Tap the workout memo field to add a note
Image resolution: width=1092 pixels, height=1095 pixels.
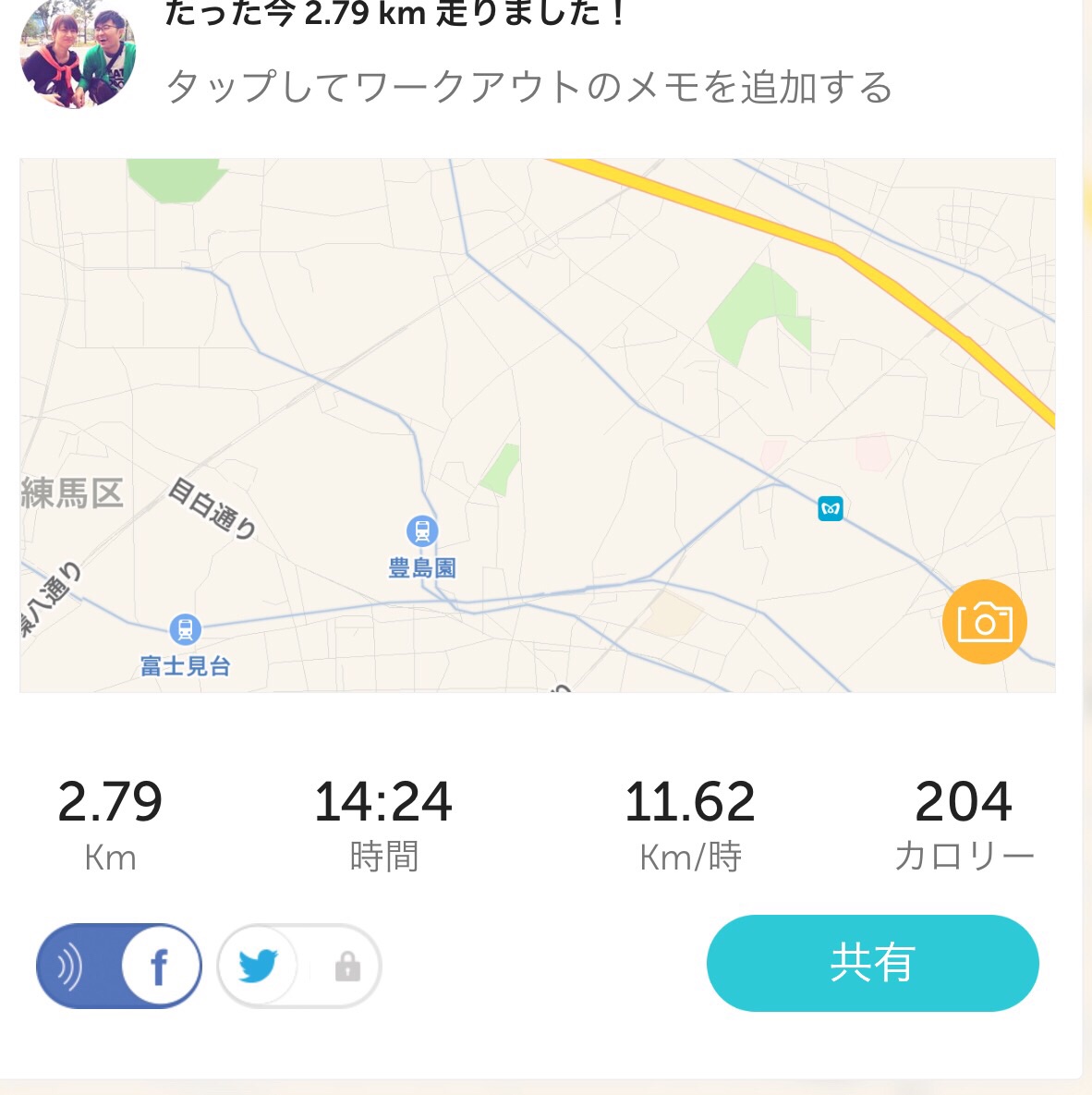pos(528,88)
